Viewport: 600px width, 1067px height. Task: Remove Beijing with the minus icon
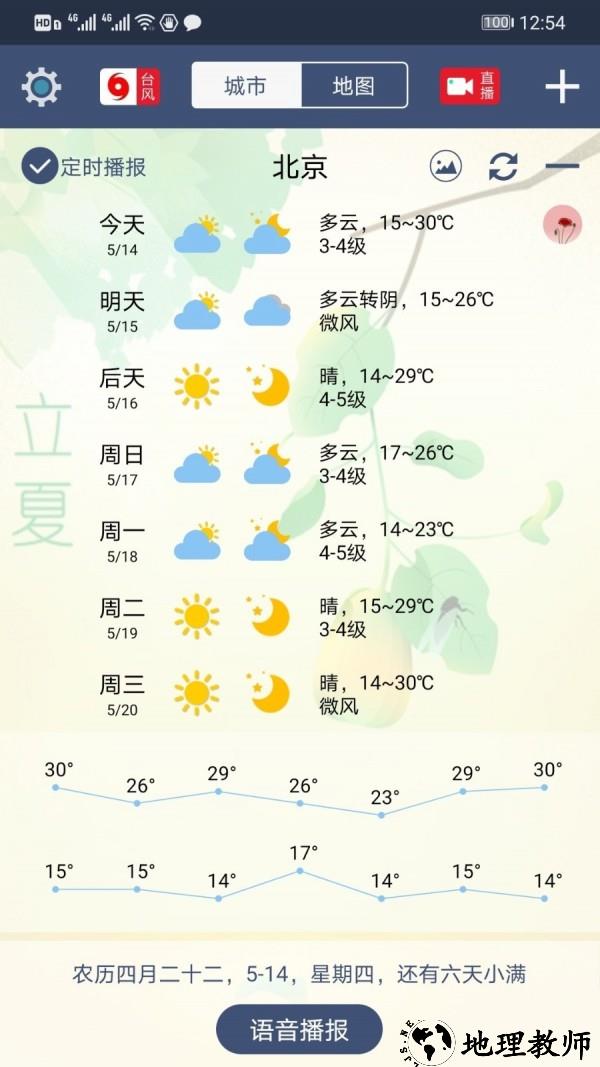[562, 166]
